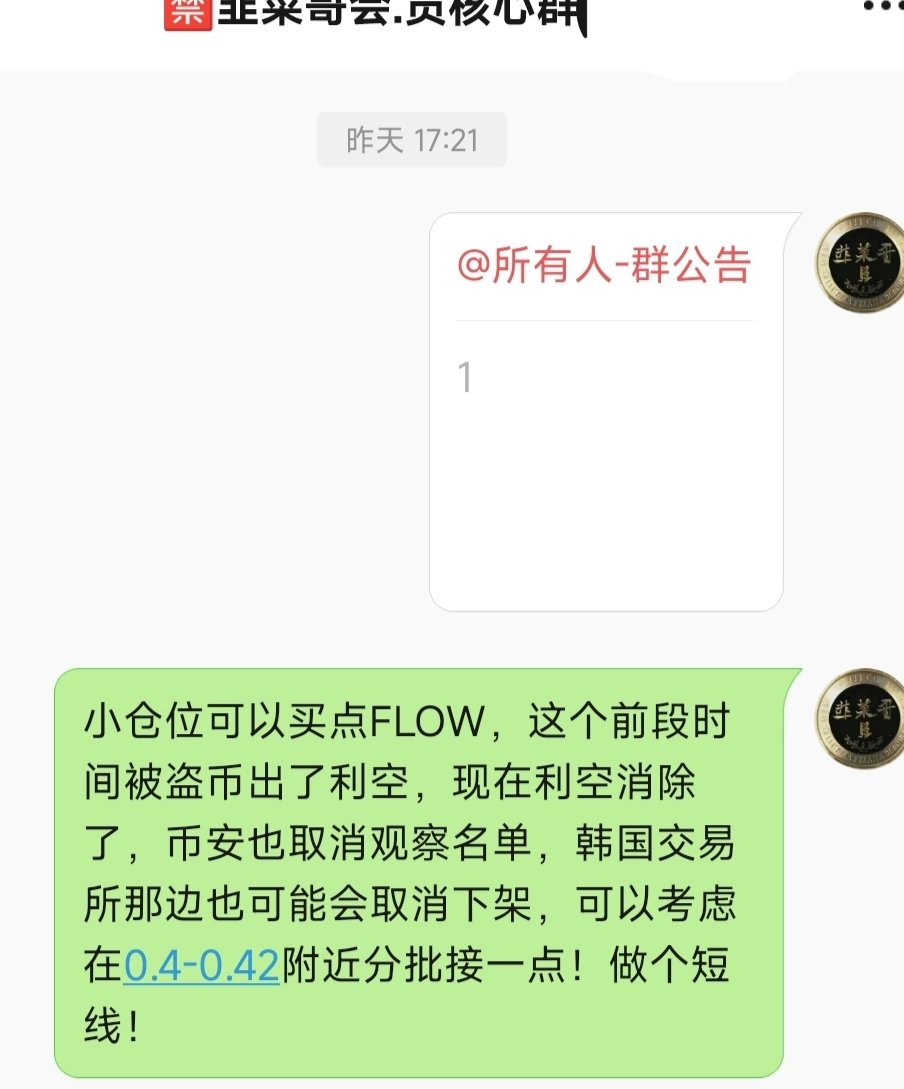Tap the 0.4-0.42 underlined link

click(x=201, y=967)
